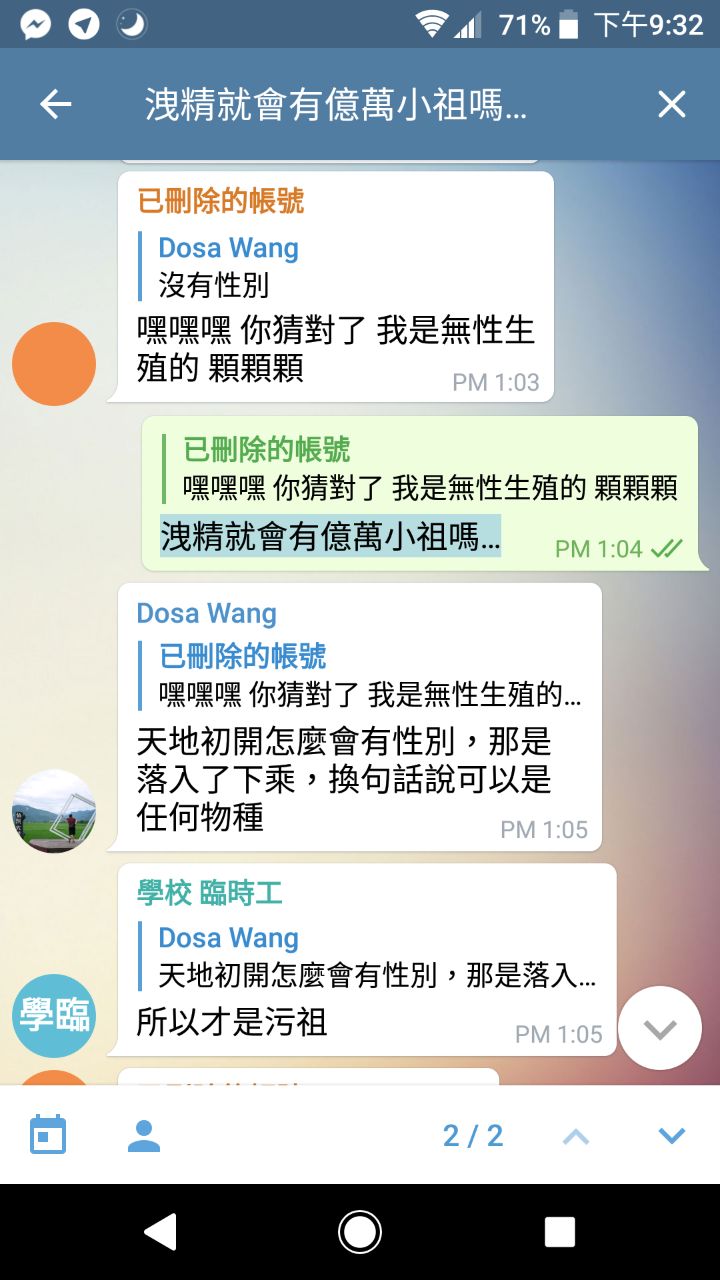Open recent apps from the navigation bar
Screen dimensions: 720x1280
pos(559,1232)
